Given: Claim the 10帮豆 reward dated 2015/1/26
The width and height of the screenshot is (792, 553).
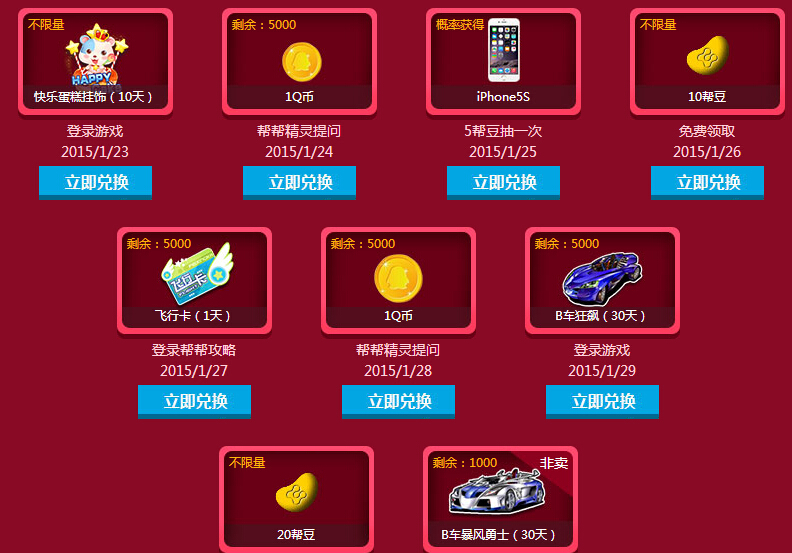Looking at the screenshot, I should click(708, 182).
